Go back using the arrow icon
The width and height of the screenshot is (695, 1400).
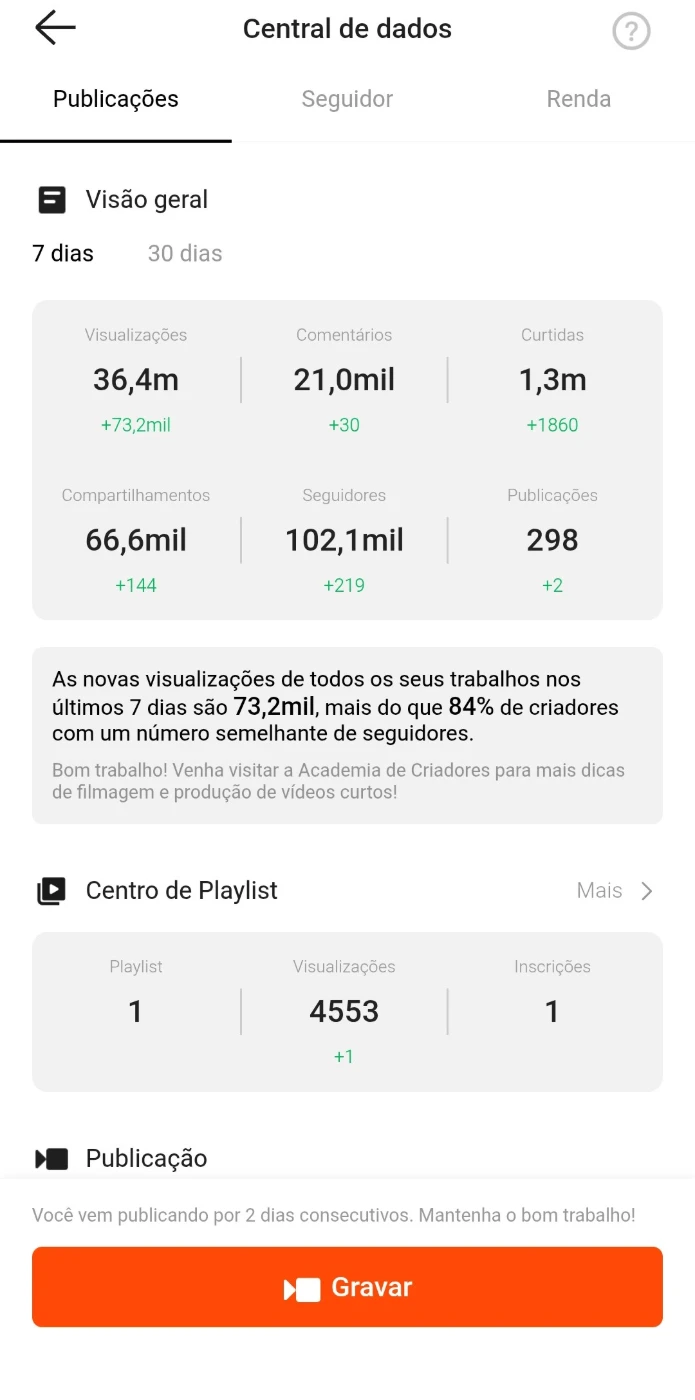(x=55, y=29)
